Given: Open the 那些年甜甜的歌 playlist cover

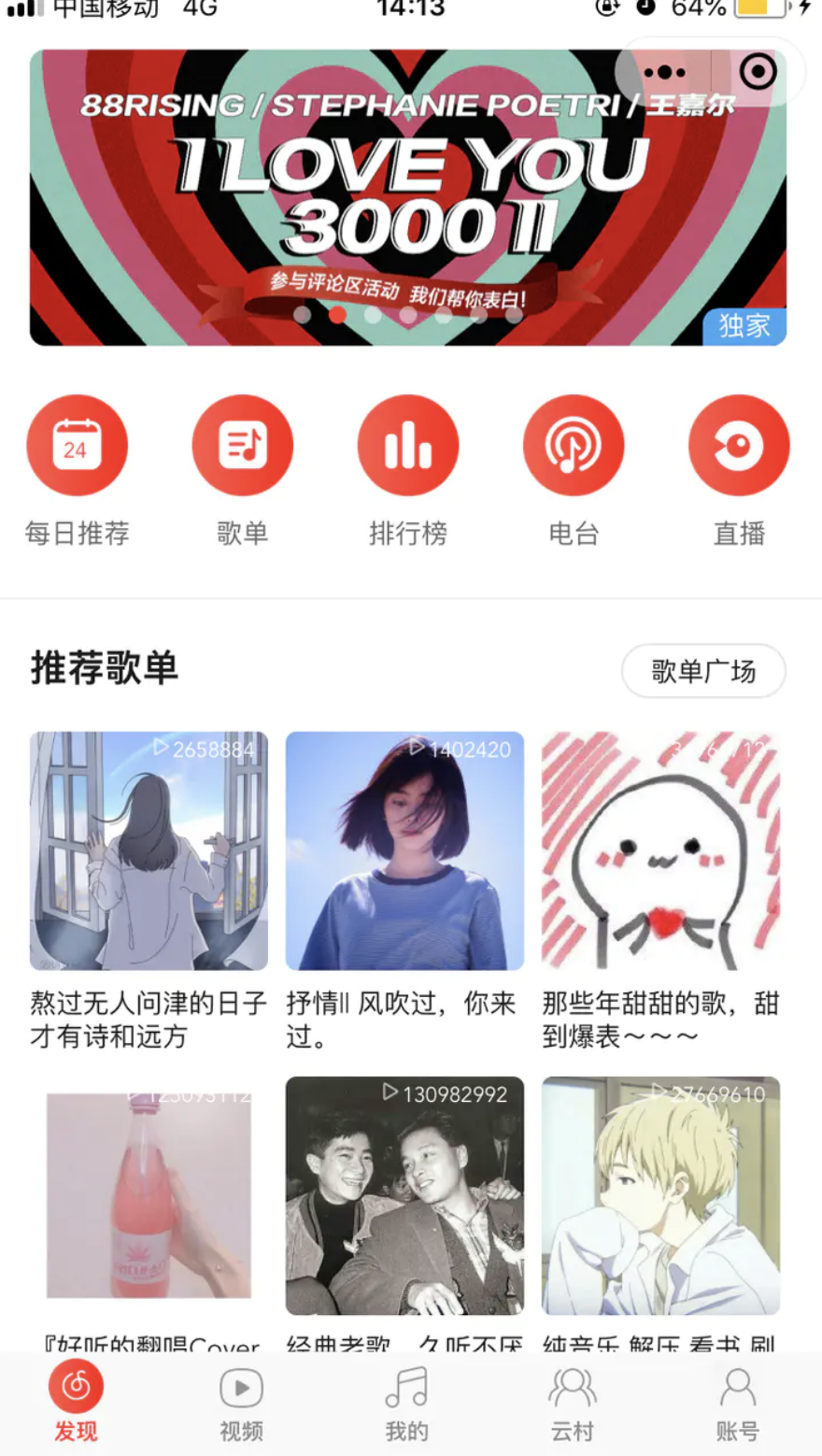Looking at the screenshot, I should point(662,849).
